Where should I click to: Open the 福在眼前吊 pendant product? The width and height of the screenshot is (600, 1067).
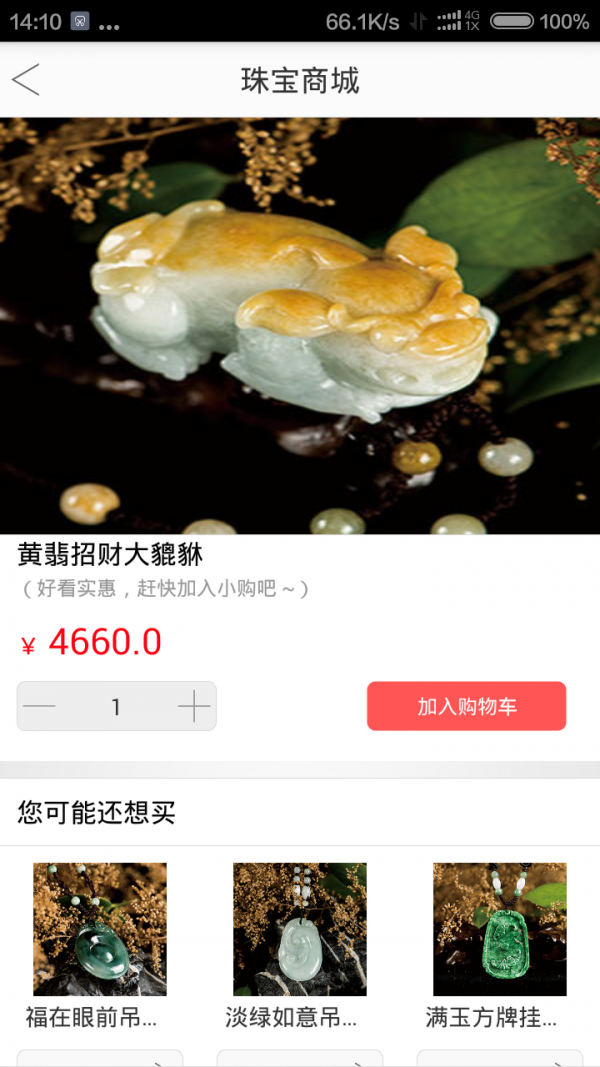(100, 929)
